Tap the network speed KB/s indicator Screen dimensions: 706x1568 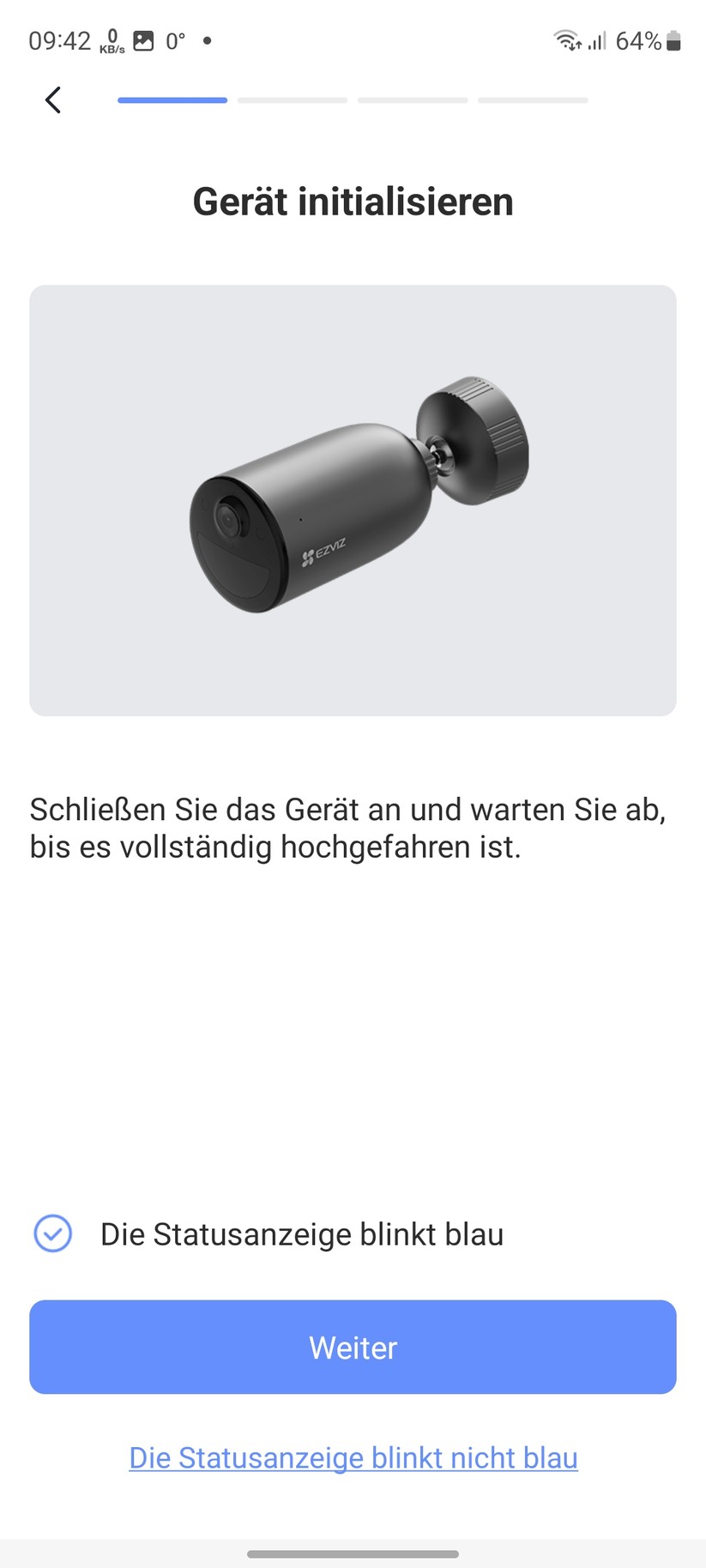point(112,39)
